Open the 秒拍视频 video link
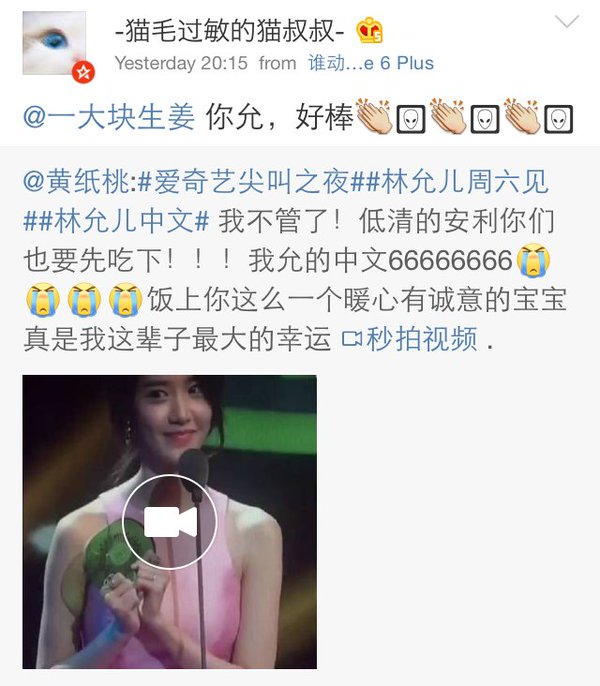This screenshot has width=600, height=686. coord(411,339)
